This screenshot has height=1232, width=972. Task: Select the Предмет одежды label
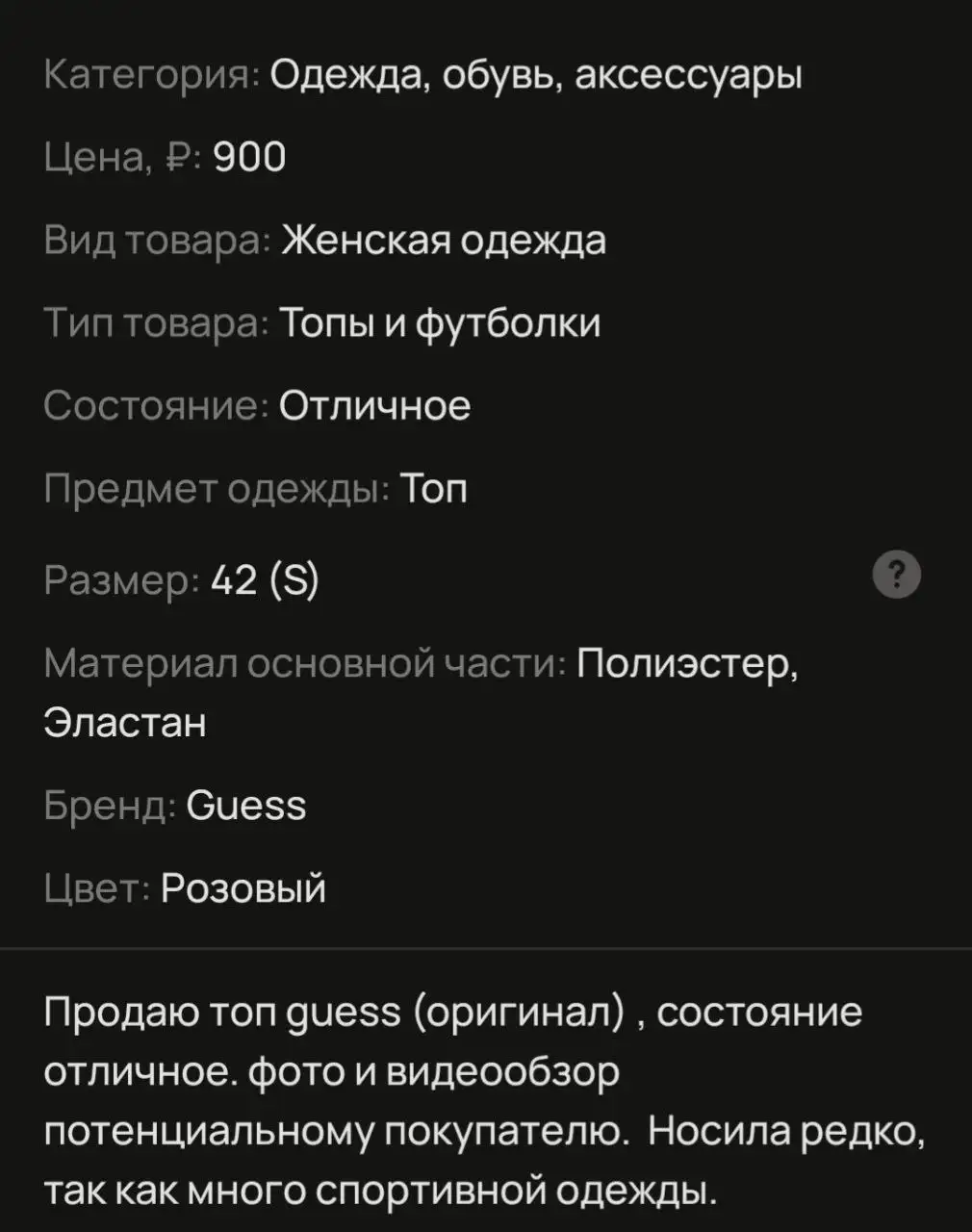click(217, 488)
